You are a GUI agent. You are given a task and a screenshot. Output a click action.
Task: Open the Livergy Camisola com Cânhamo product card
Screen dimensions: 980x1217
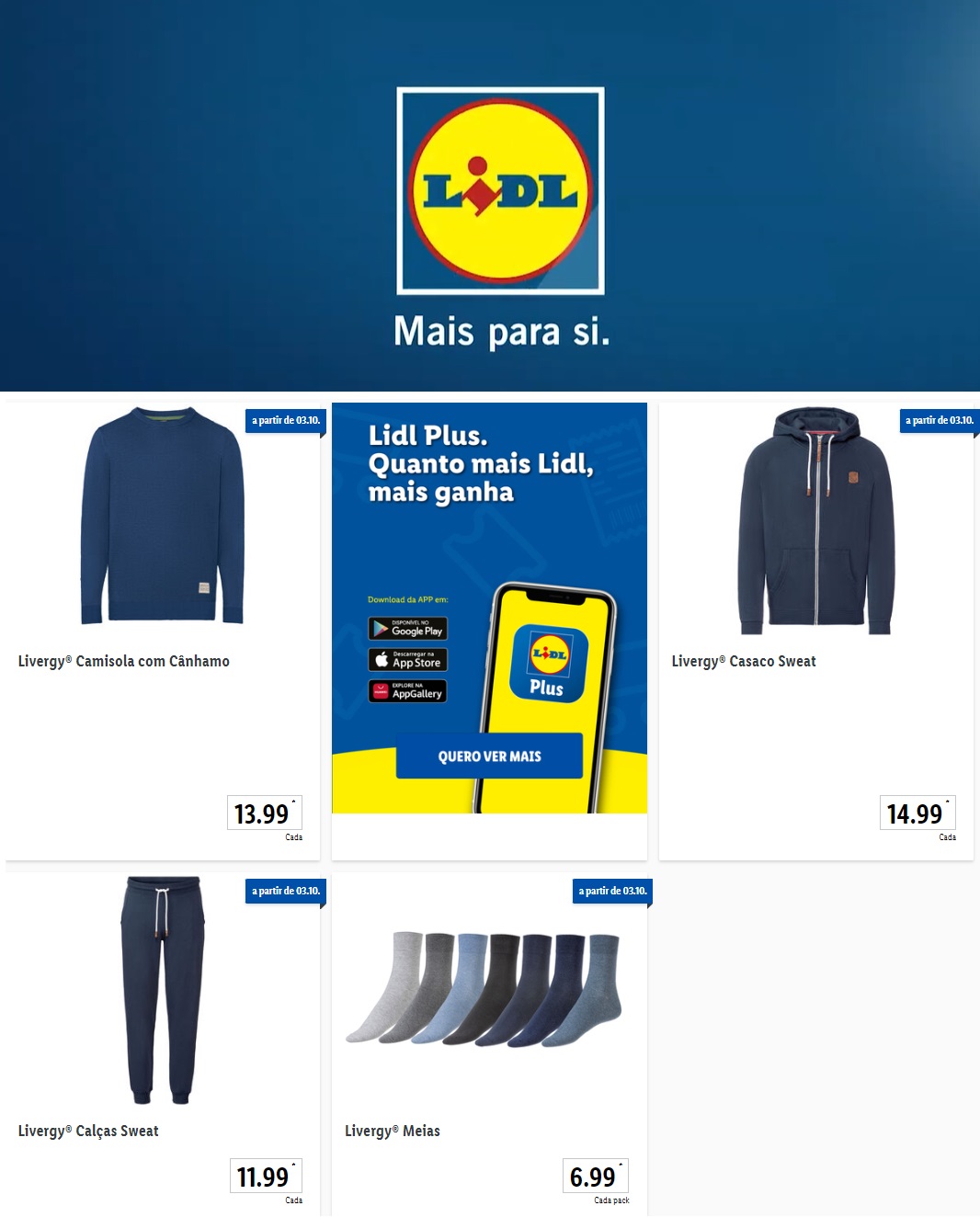click(x=163, y=552)
